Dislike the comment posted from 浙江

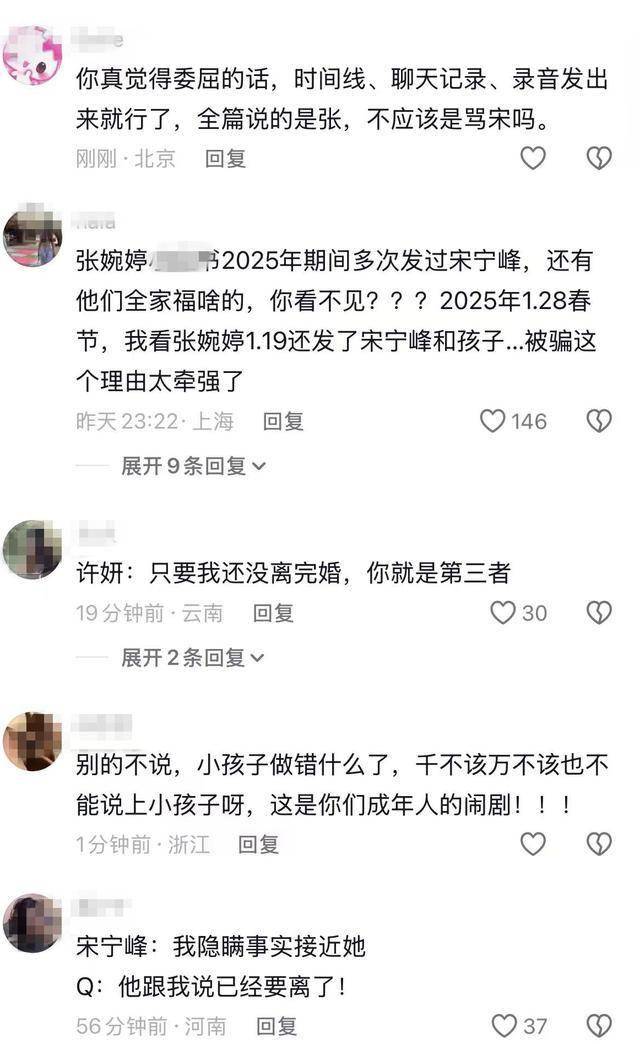tap(598, 844)
